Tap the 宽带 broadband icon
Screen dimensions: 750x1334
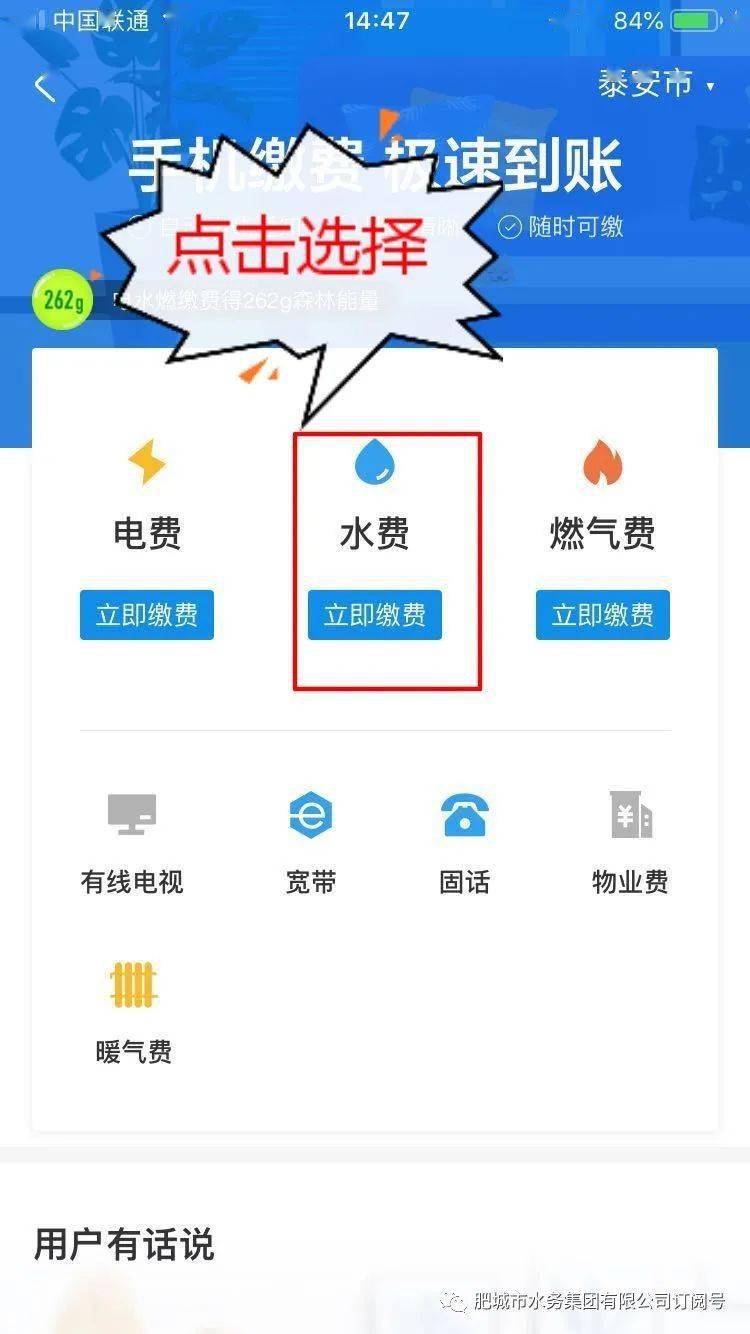(310, 815)
